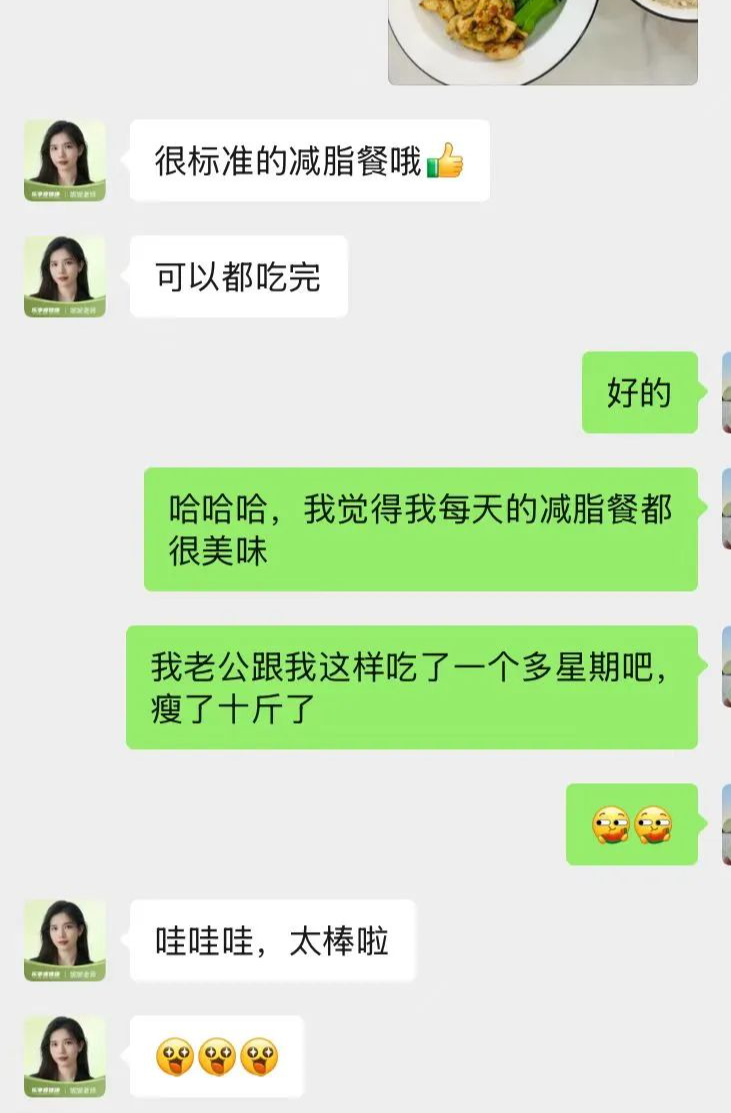The width and height of the screenshot is (731, 1113).
Task: Open my avatar next to 好的 message
Action: [726, 392]
